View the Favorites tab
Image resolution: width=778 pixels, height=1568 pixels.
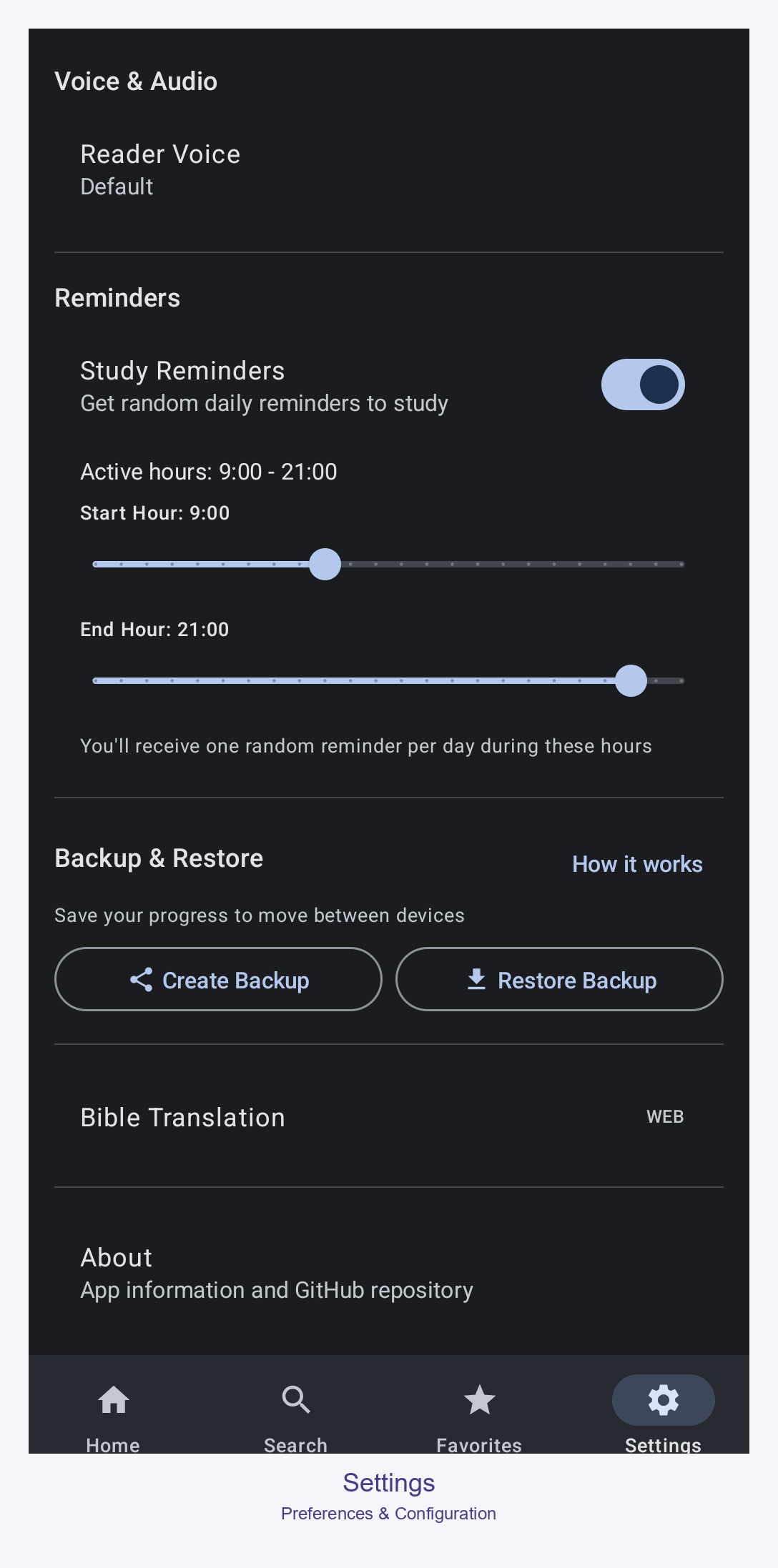pyautogui.click(x=479, y=1413)
